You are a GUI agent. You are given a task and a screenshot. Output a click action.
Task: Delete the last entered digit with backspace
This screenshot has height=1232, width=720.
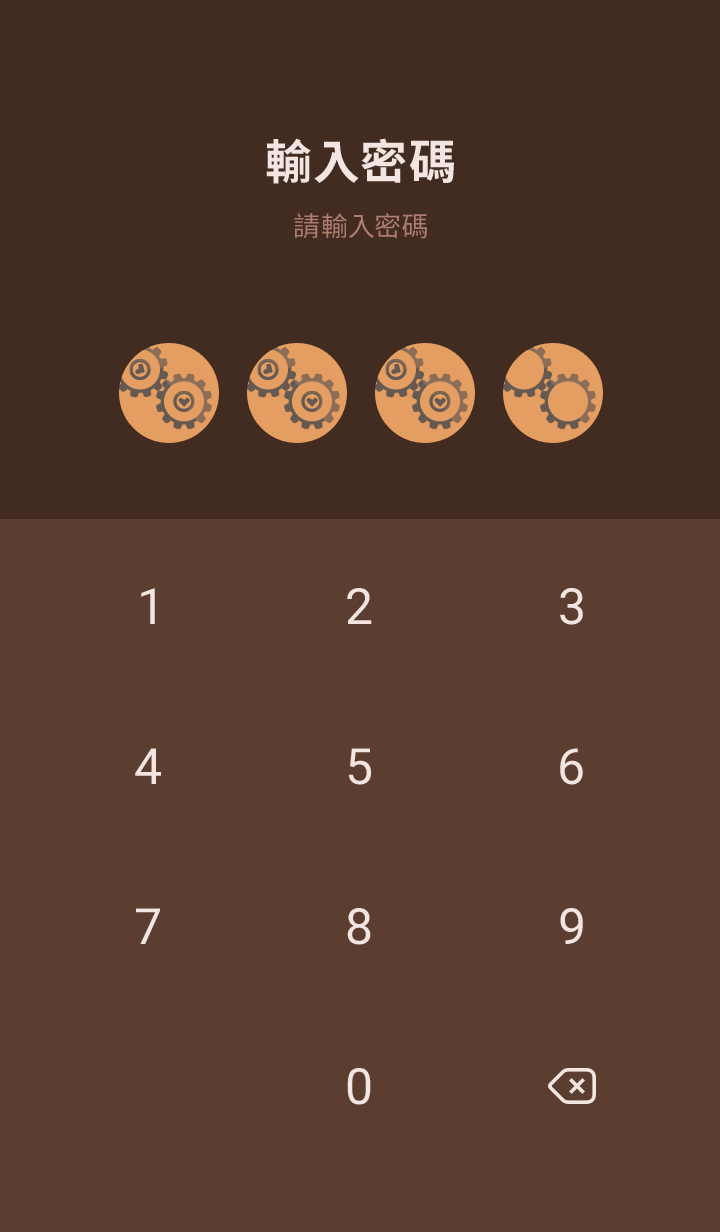(x=572, y=1086)
